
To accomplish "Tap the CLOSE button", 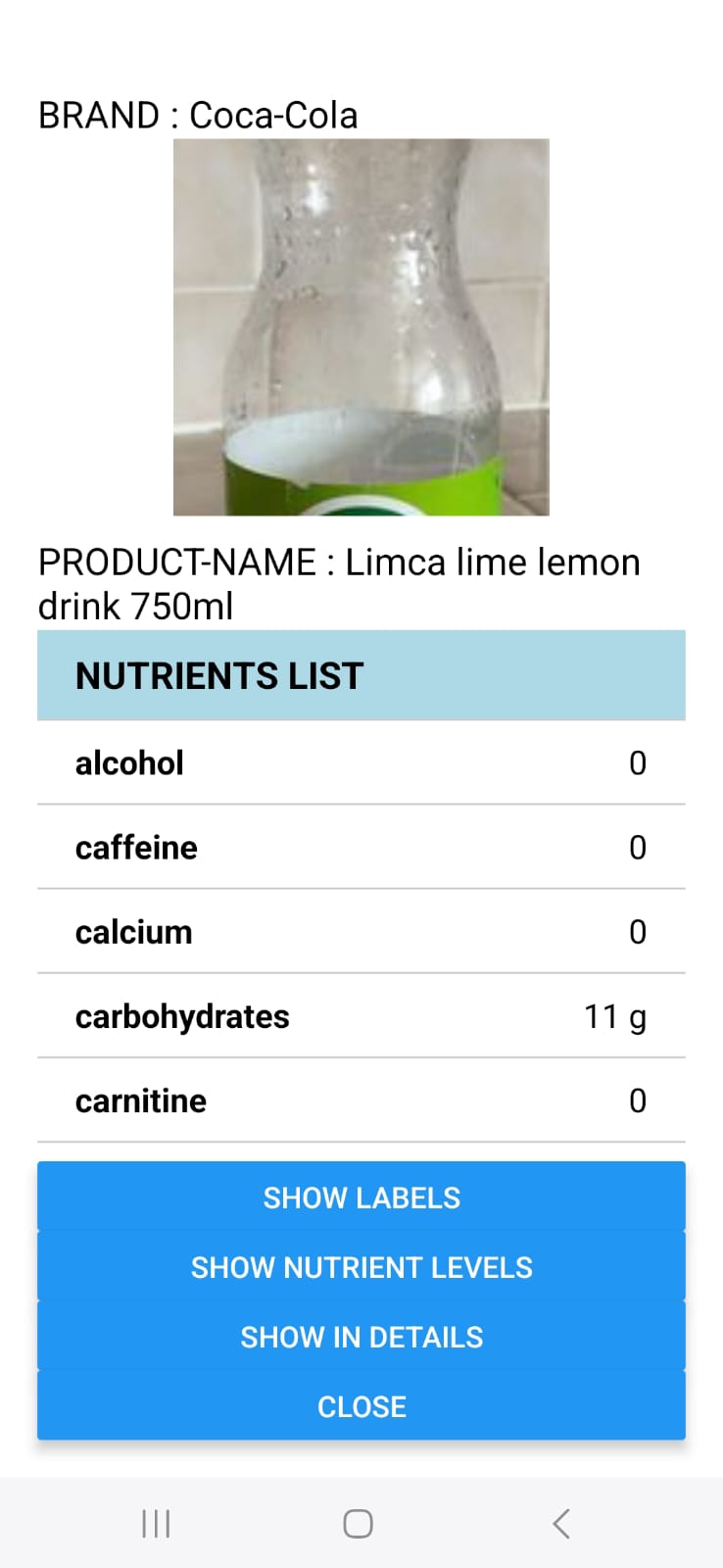I will (x=361, y=1405).
